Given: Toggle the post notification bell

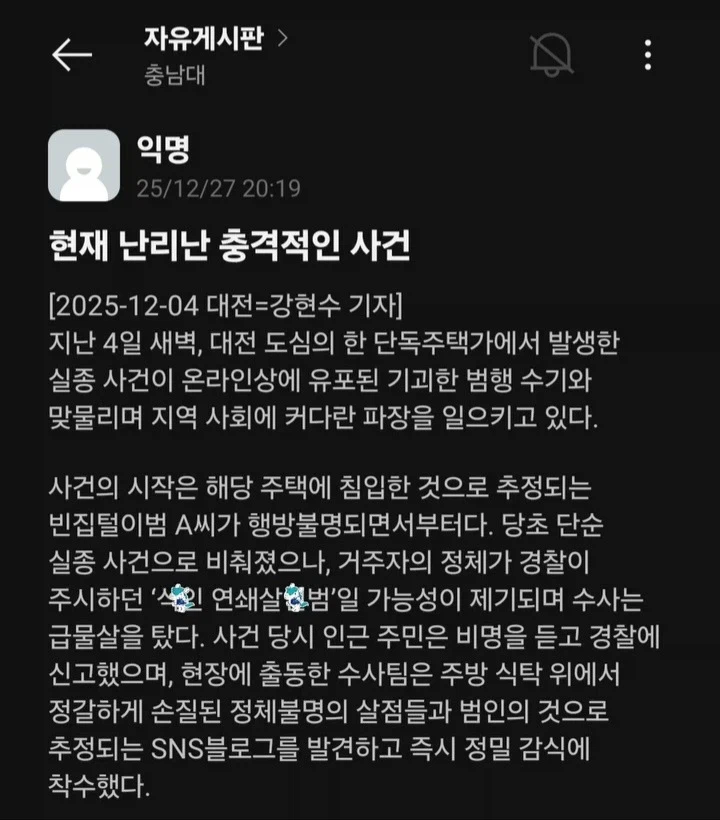Looking at the screenshot, I should 553,54.
